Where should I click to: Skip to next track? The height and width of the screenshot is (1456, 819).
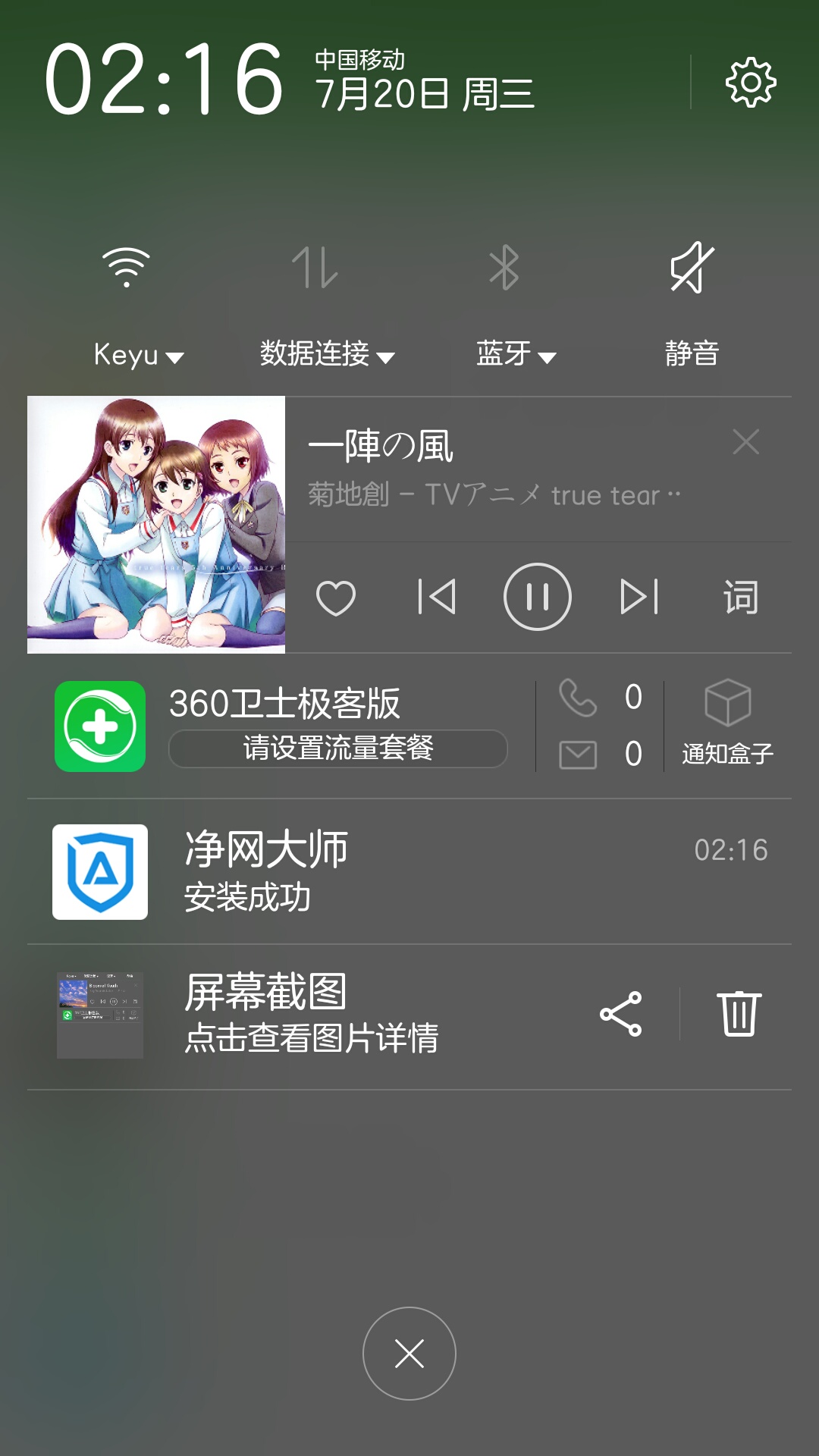(x=639, y=598)
